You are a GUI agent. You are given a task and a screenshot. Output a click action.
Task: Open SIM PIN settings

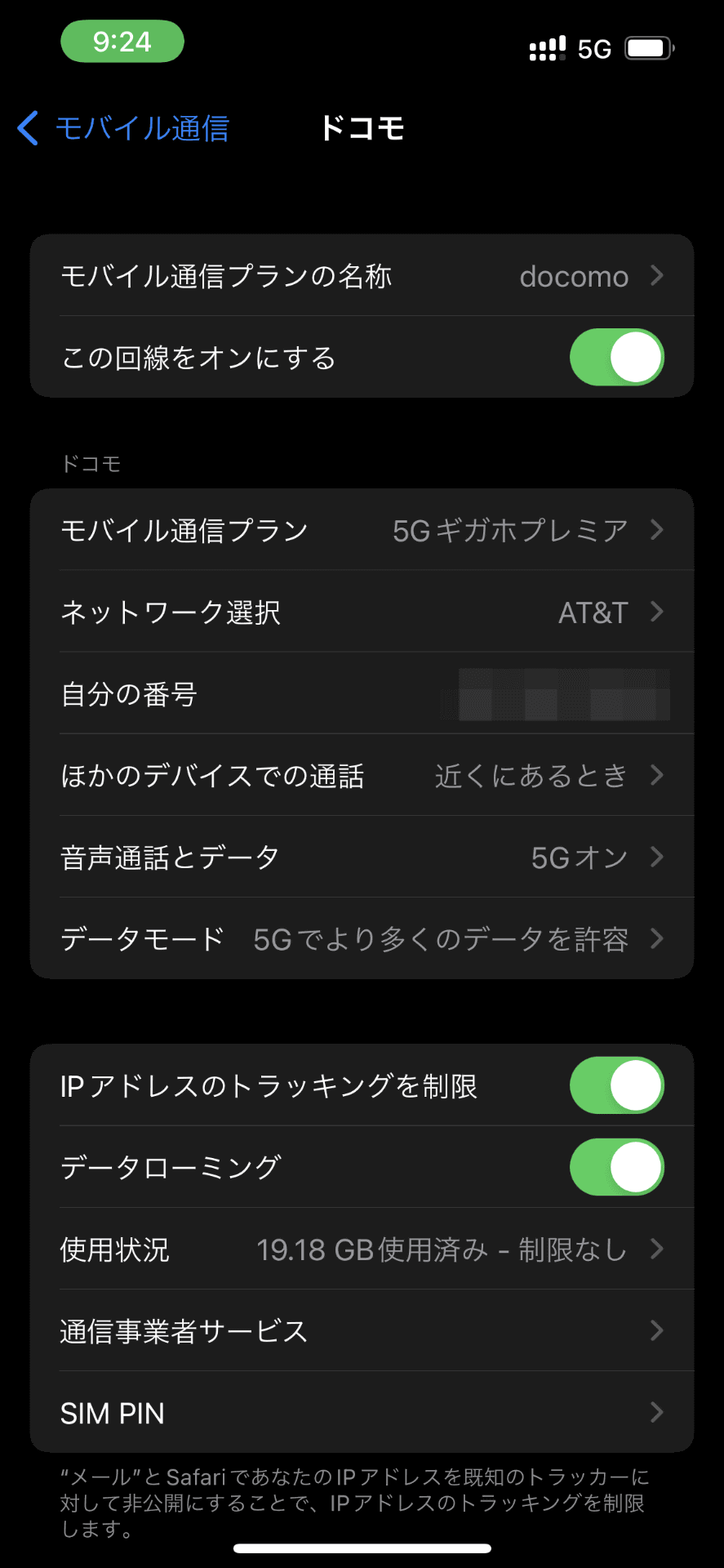[362, 1412]
